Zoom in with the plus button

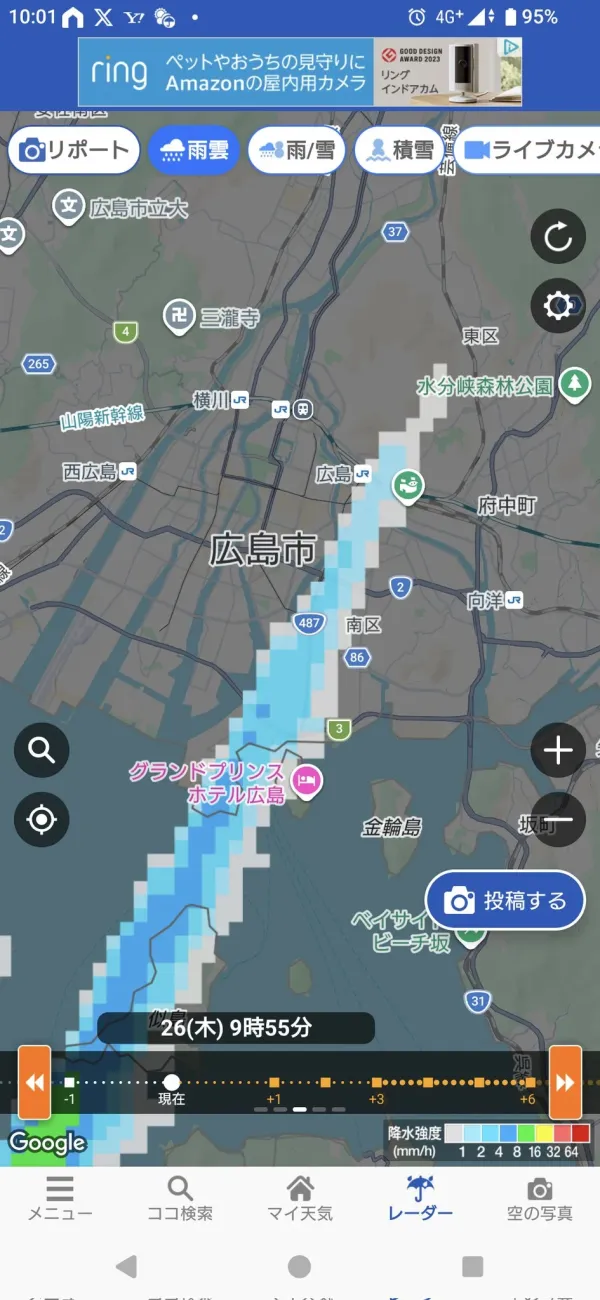557,750
